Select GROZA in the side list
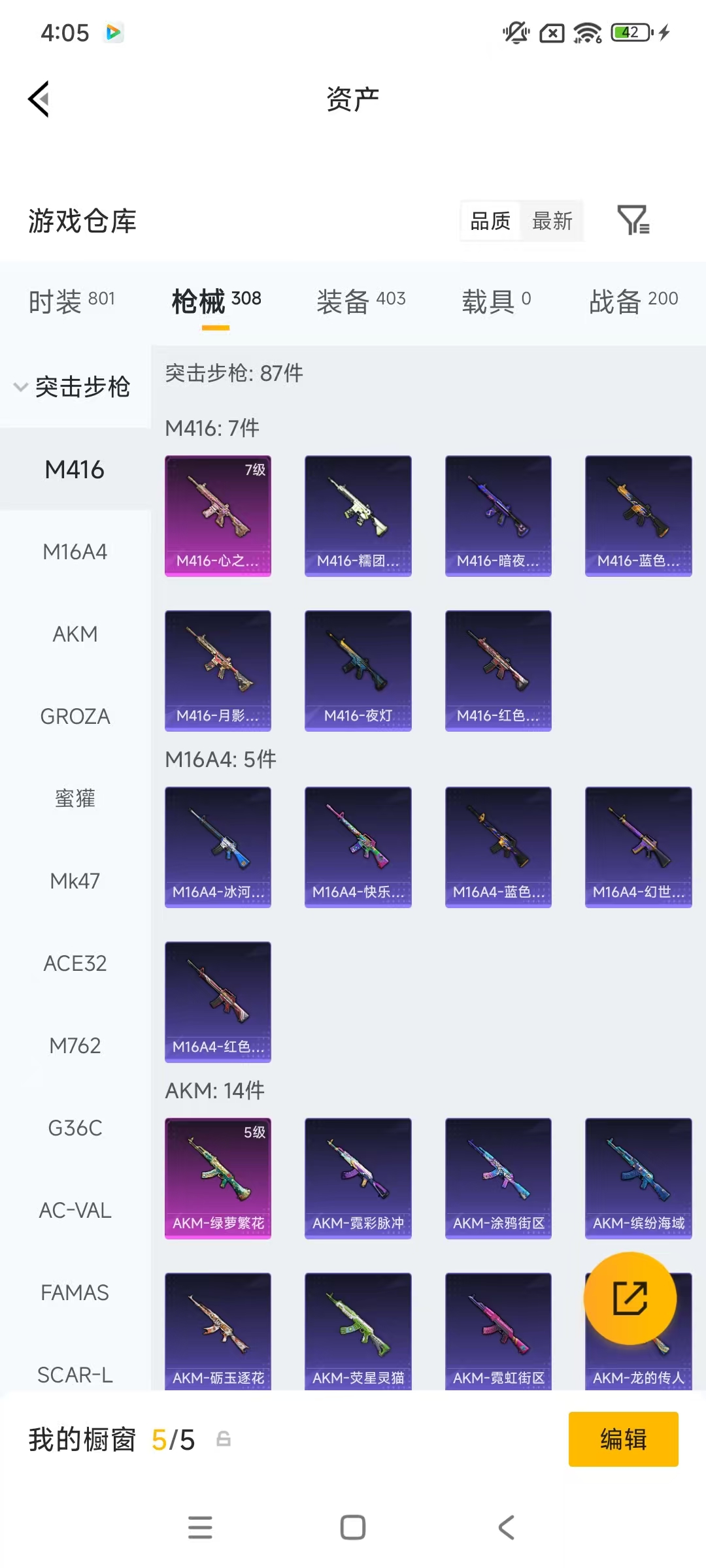The height and width of the screenshot is (1568, 706). click(x=75, y=716)
